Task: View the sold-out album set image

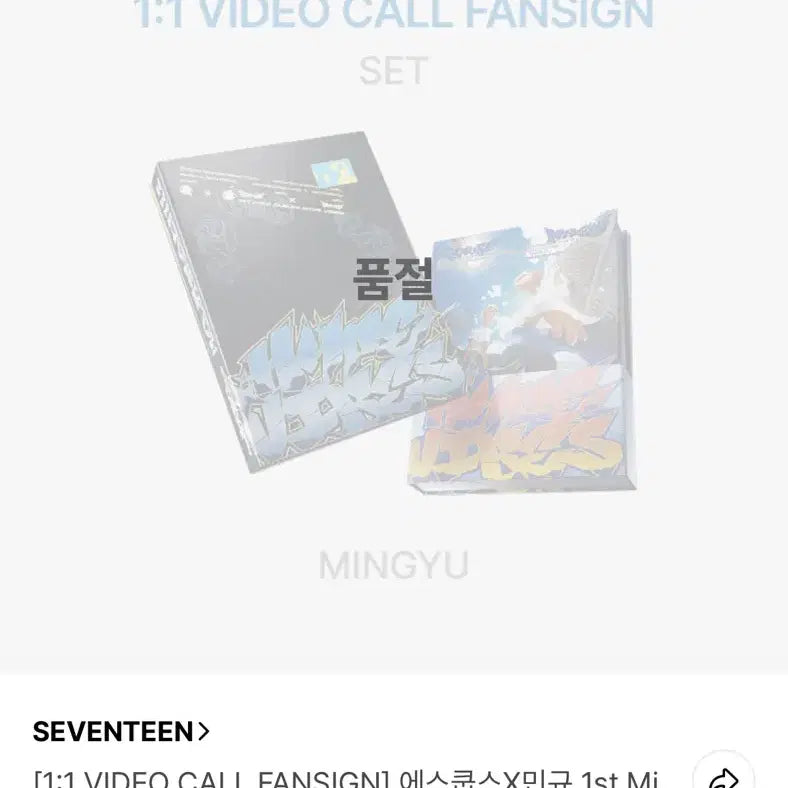Action: pos(394,320)
